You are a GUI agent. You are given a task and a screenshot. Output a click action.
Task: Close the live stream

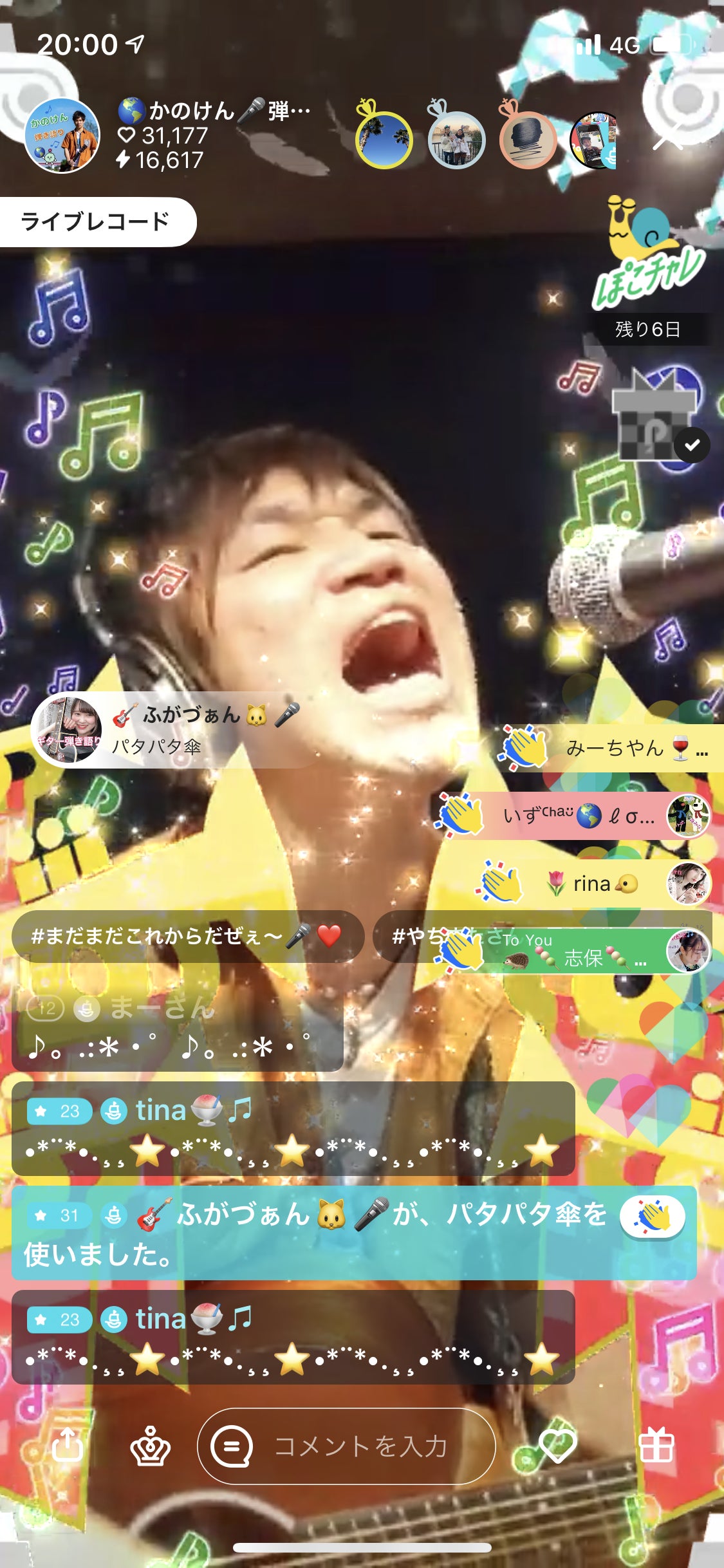tap(669, 137)
